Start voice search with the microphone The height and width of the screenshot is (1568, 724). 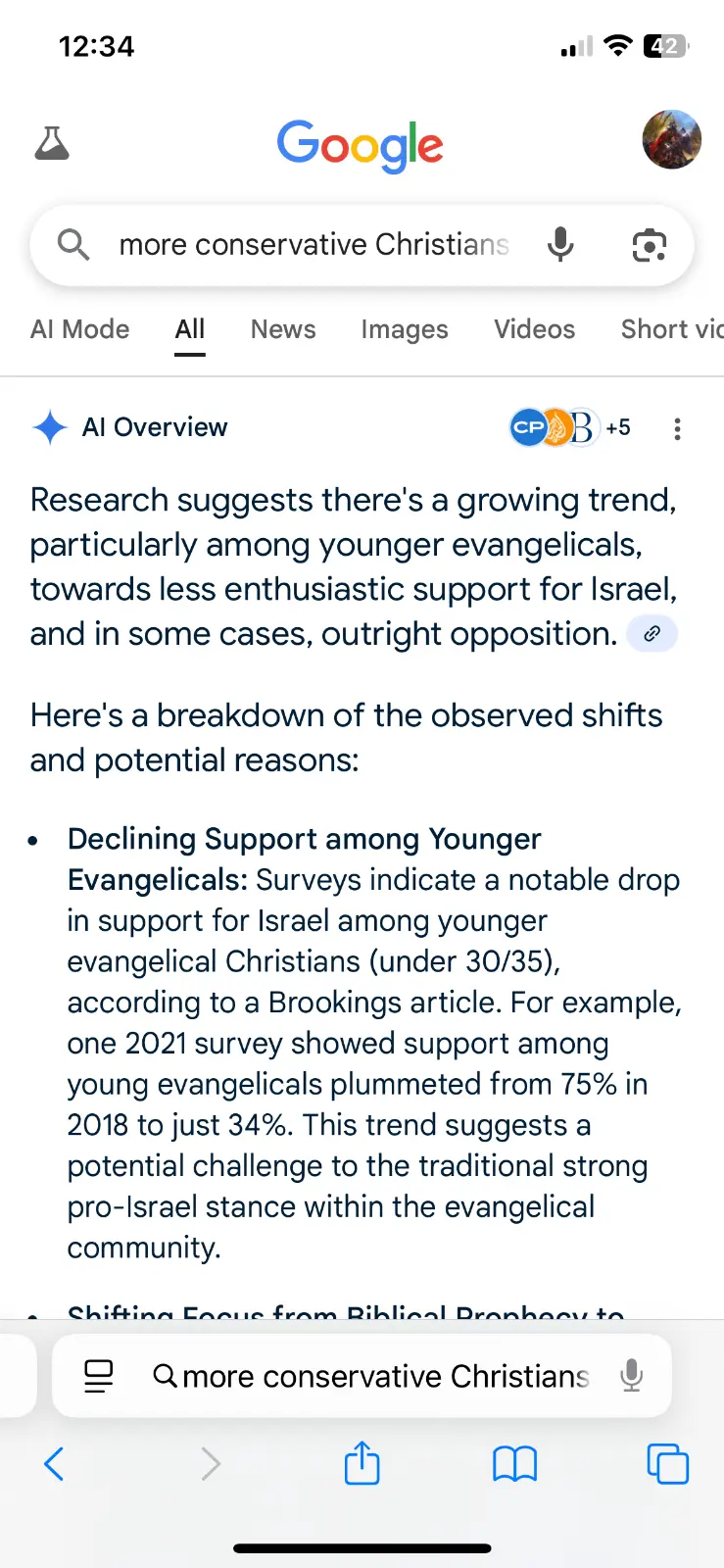point(560,245)
